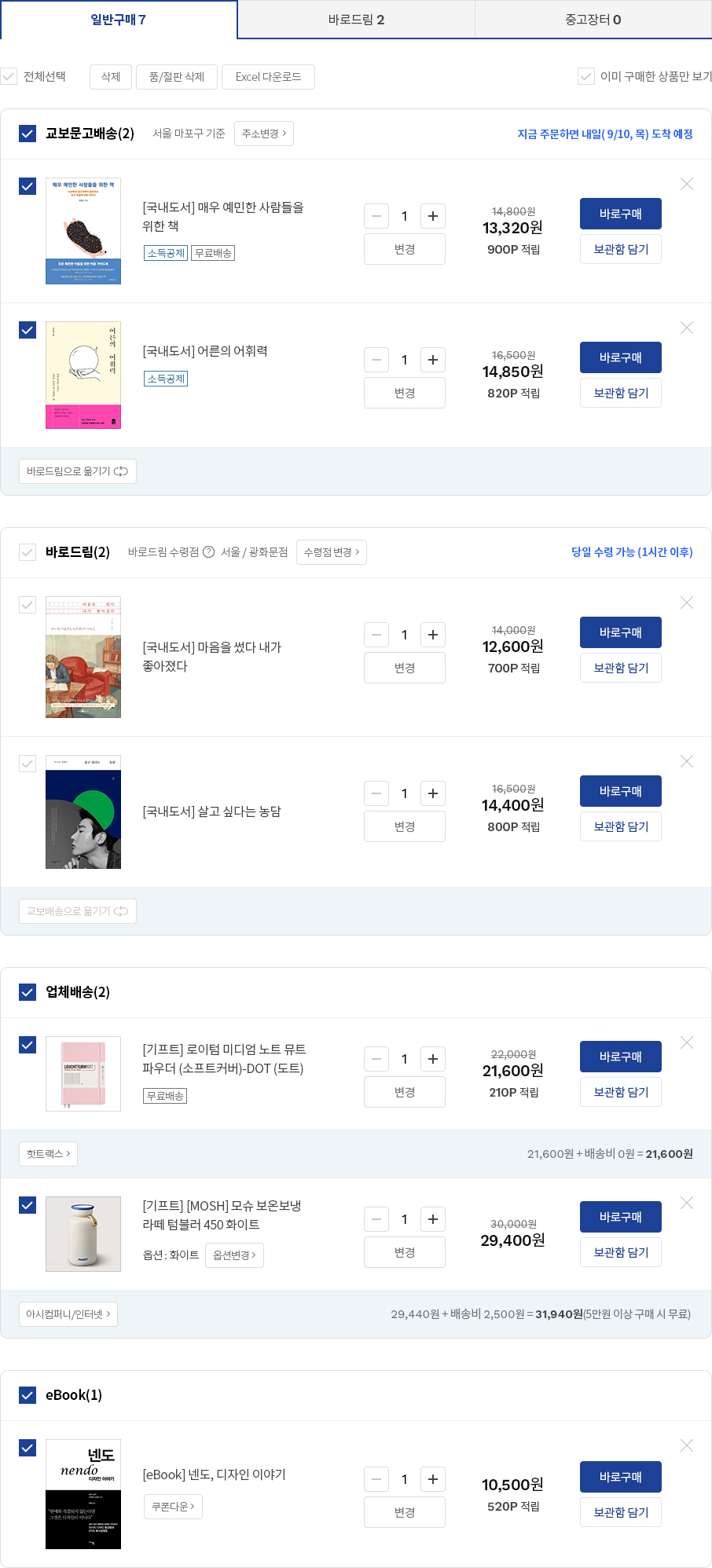This screenshot has width=712, height=1568.
Task: Open the 핫트랙스 seller link
Action: (x=48, y=1154)
